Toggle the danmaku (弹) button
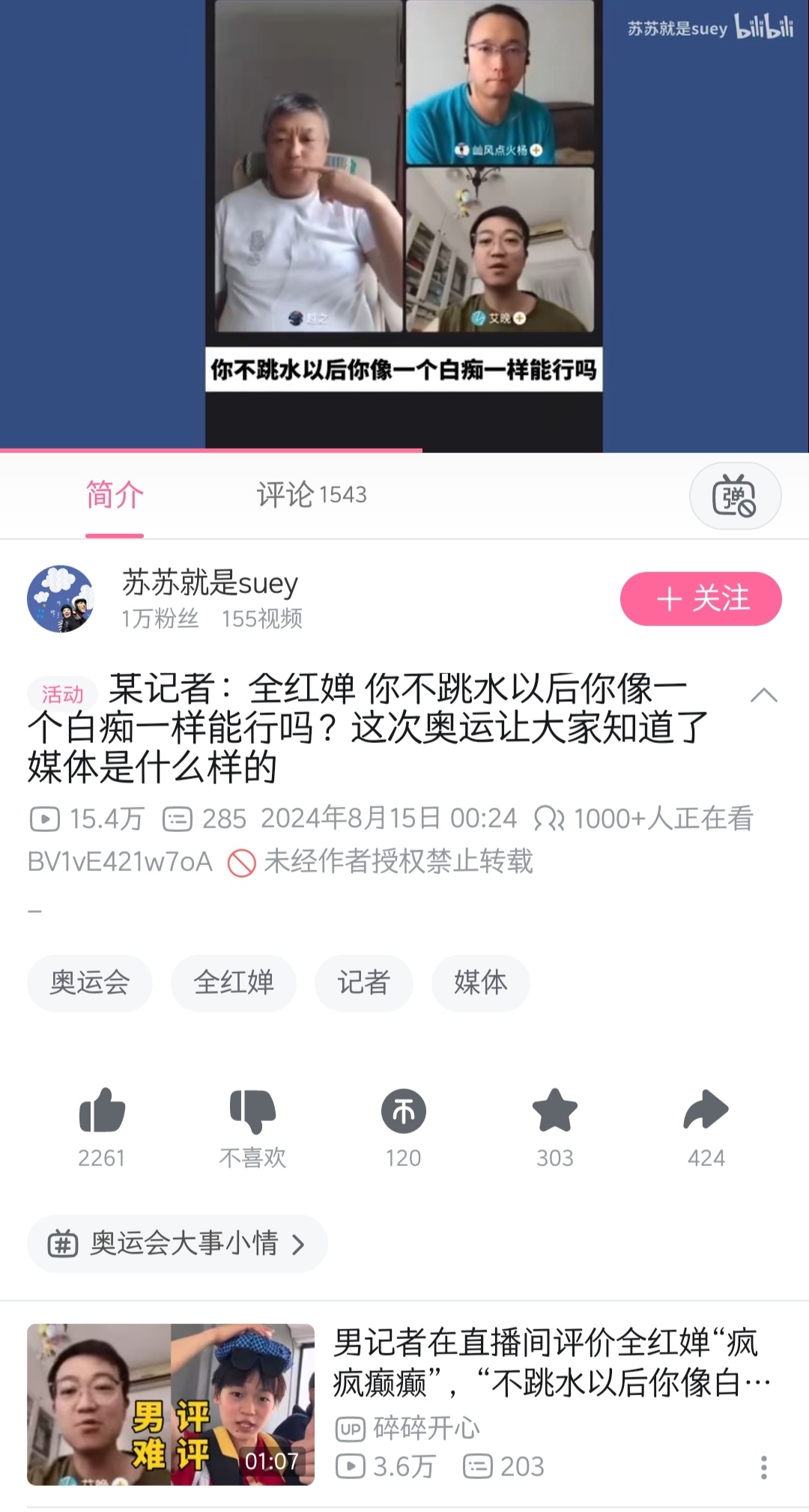This screenshot has width=809, height=1512. pyautogui.click(x=735, y=496)
